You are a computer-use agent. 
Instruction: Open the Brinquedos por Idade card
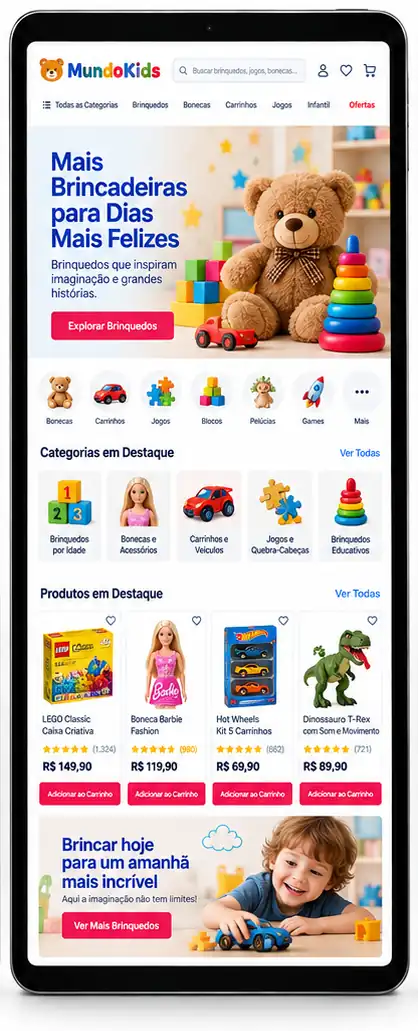[x=69, y=516]
